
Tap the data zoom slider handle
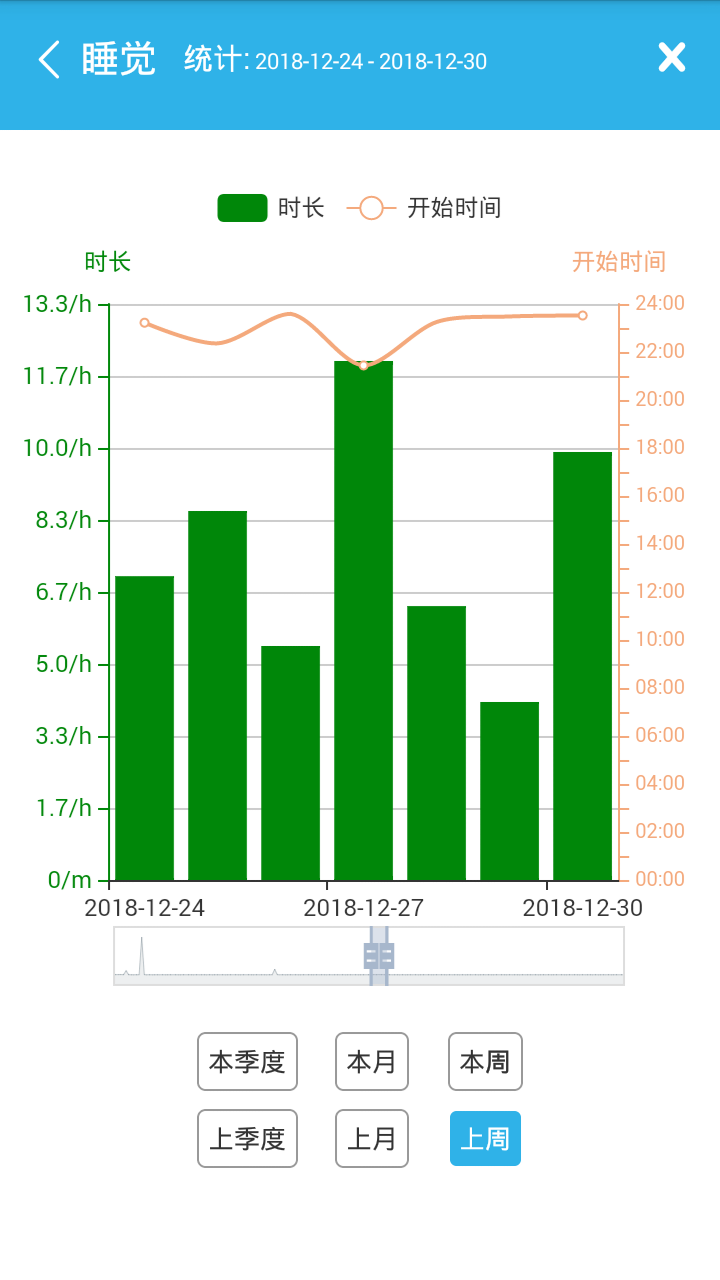pos(379,956)
